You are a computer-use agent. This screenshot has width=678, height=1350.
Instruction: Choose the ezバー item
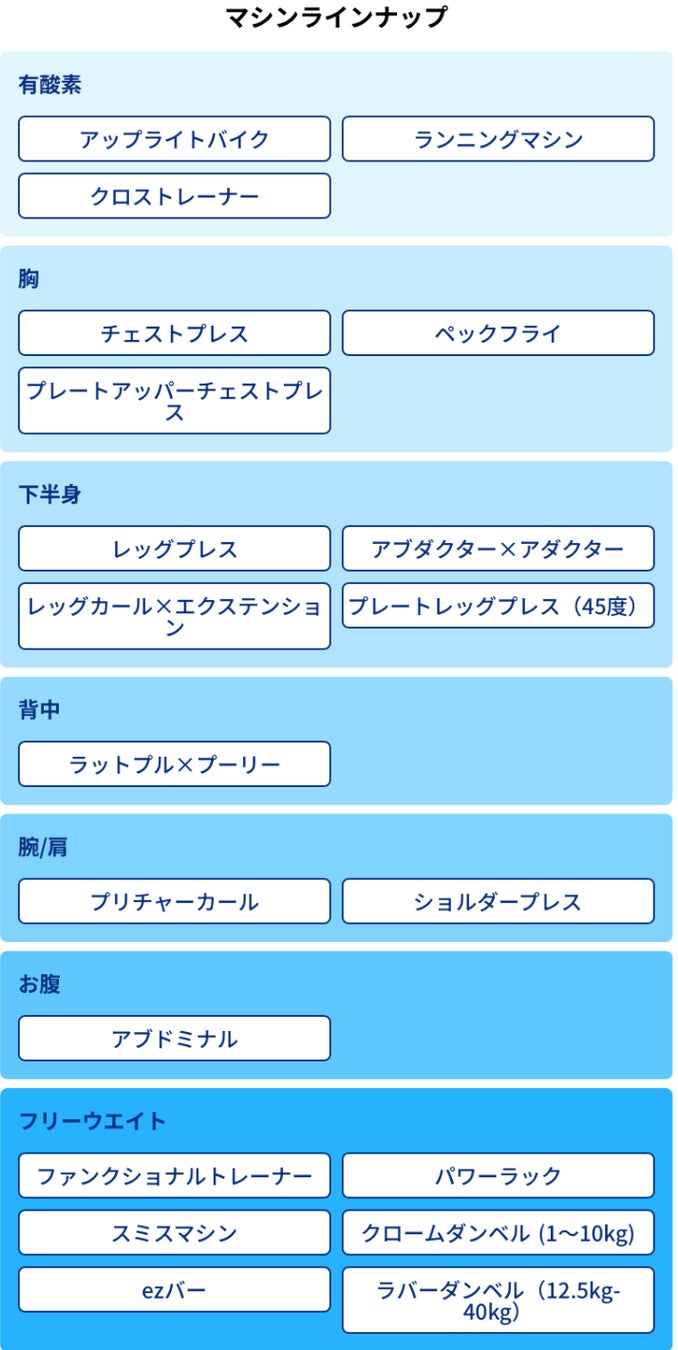[174, 1289]
